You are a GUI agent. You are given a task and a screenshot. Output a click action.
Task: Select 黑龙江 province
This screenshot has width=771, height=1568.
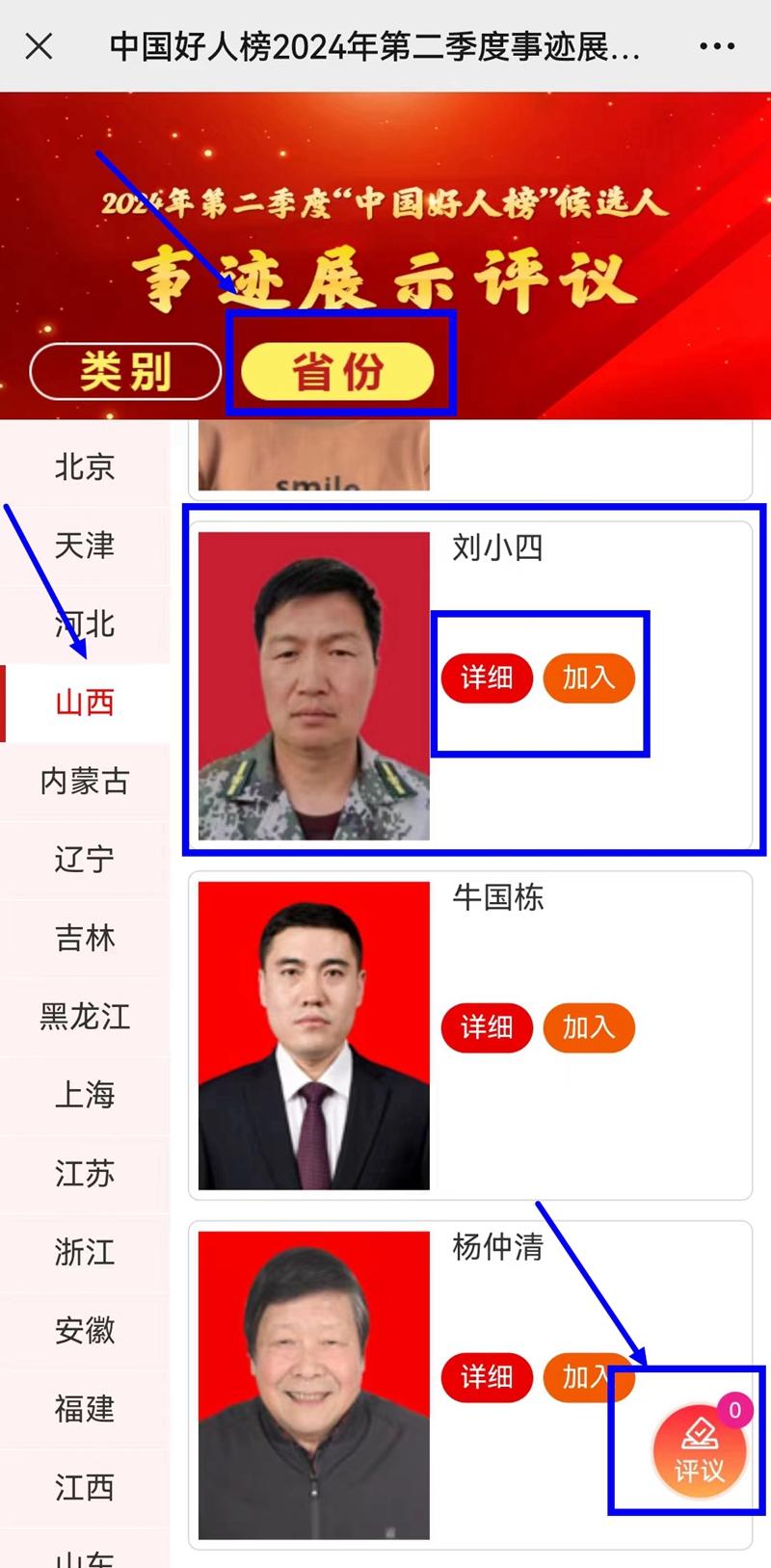click(85, 1016)
